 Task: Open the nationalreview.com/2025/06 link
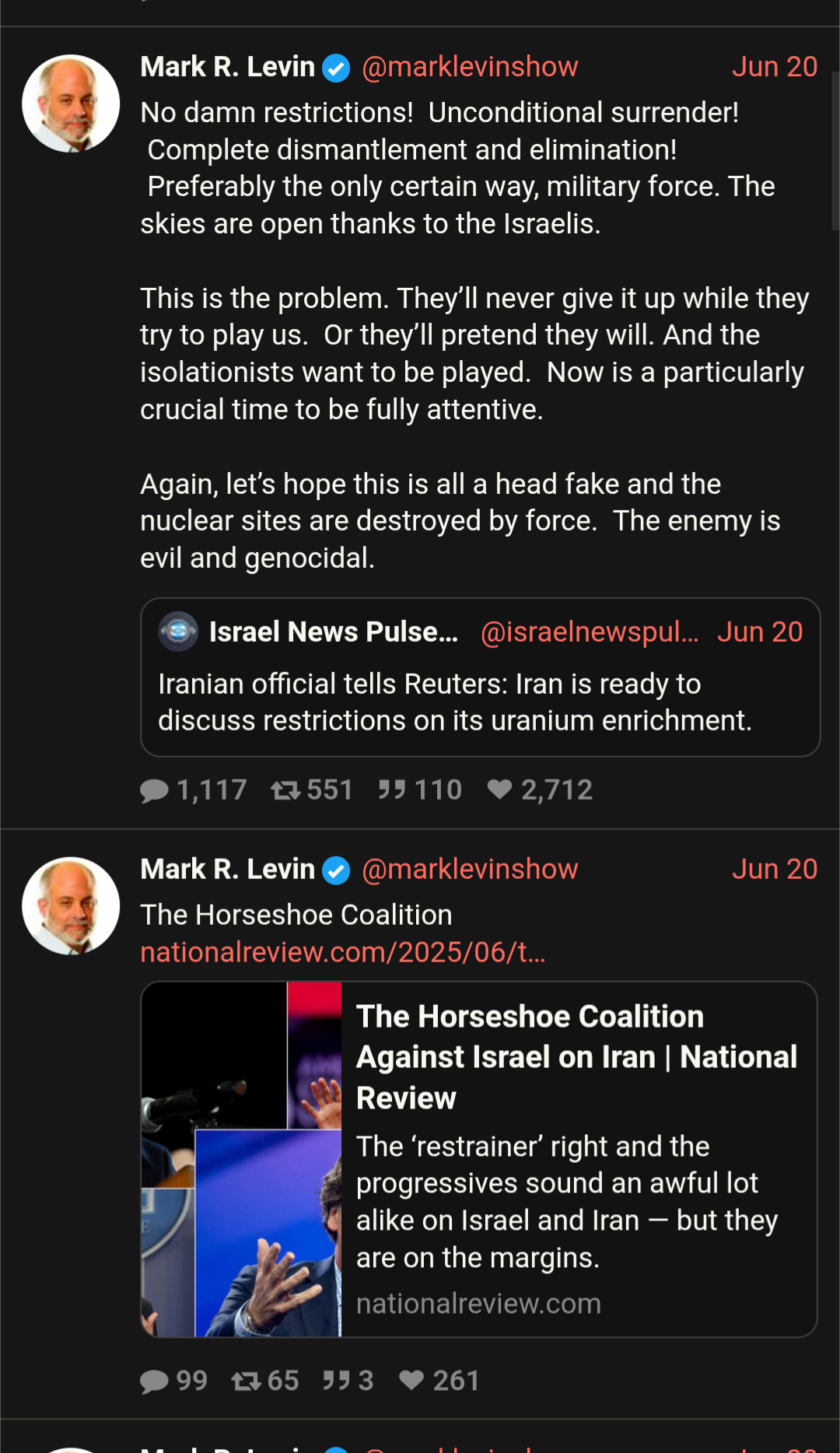point(343,952)
